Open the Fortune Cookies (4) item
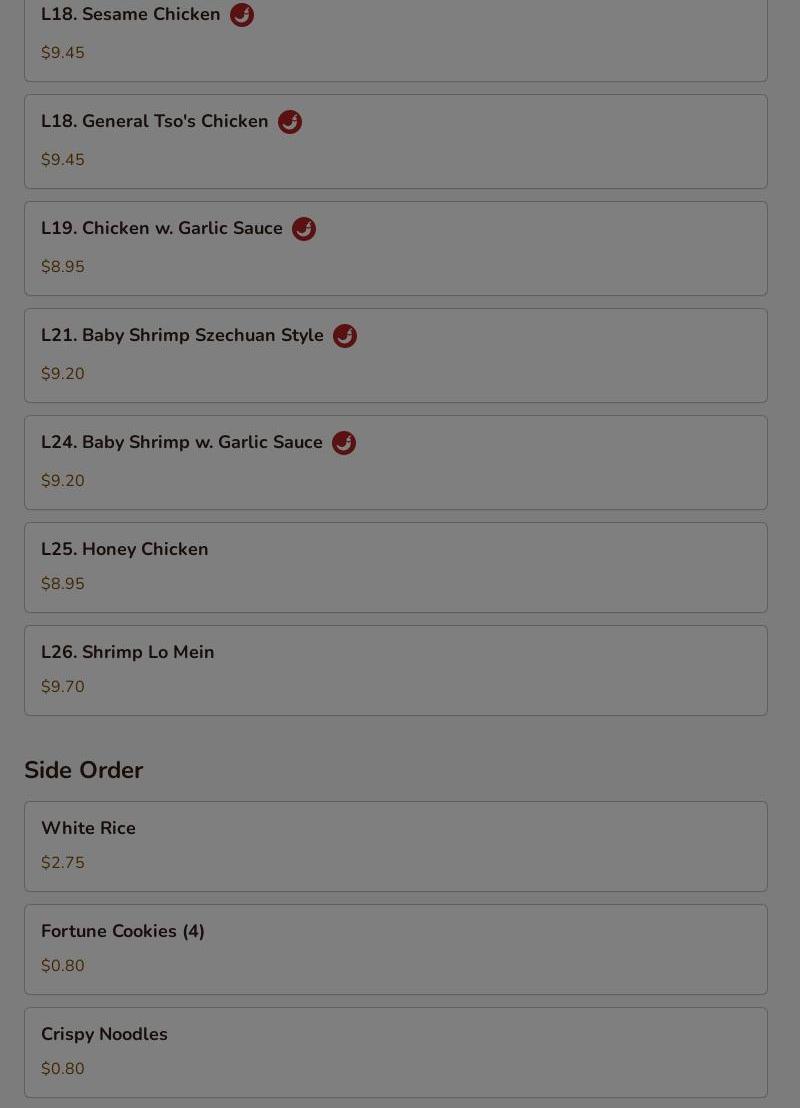800x1108 pixels. coord(395,948)
